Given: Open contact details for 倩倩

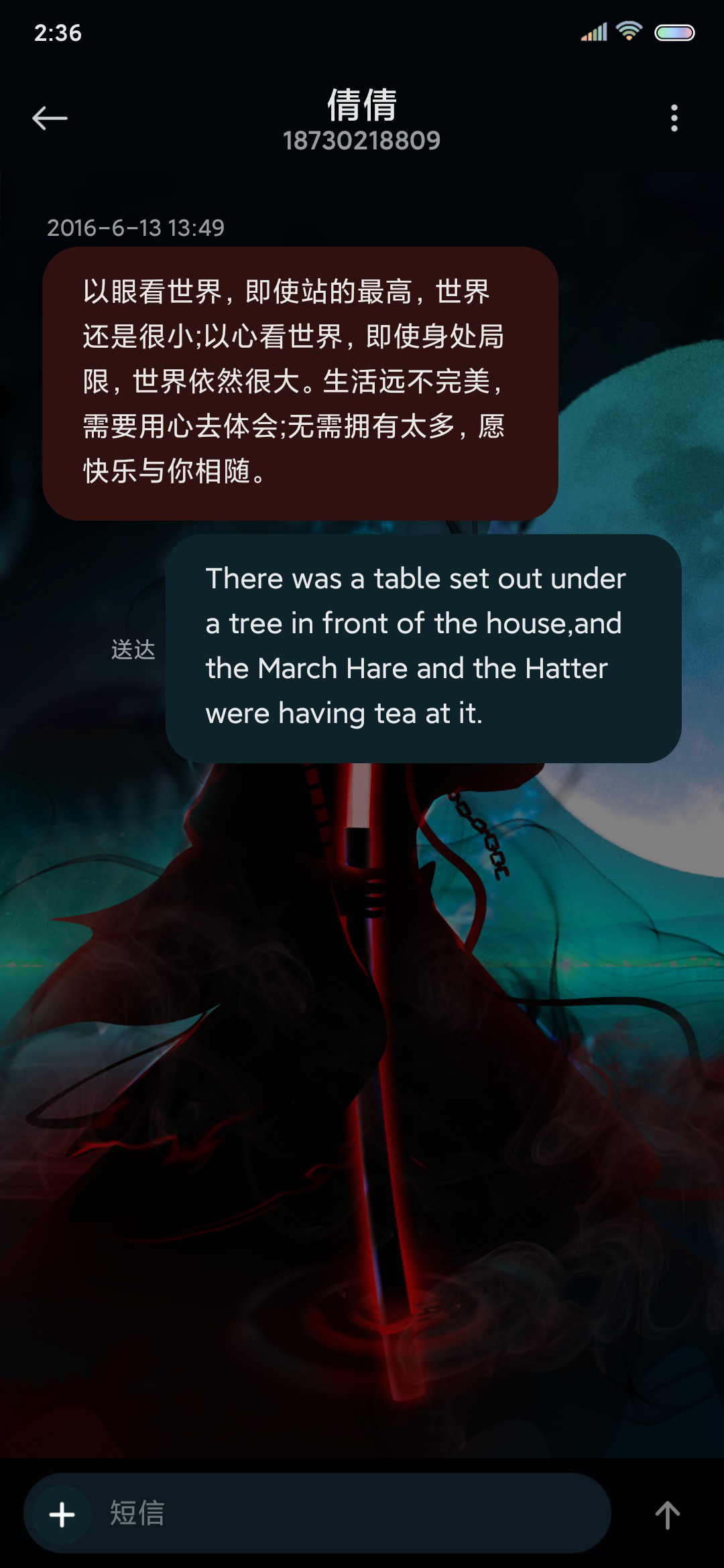Looking at the screenshot, I should (362, 119).
